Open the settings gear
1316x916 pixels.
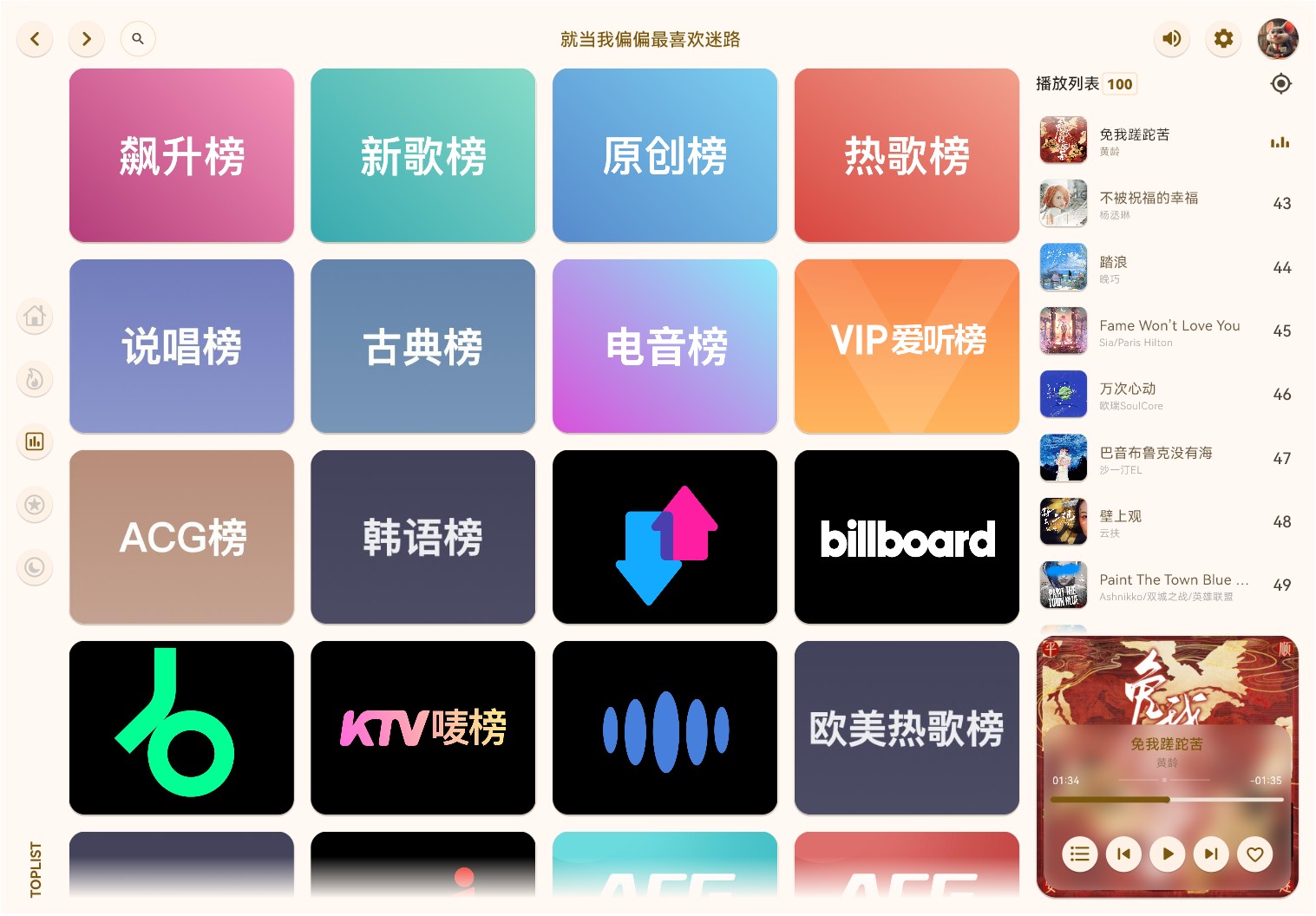(x=1223, y=39)
